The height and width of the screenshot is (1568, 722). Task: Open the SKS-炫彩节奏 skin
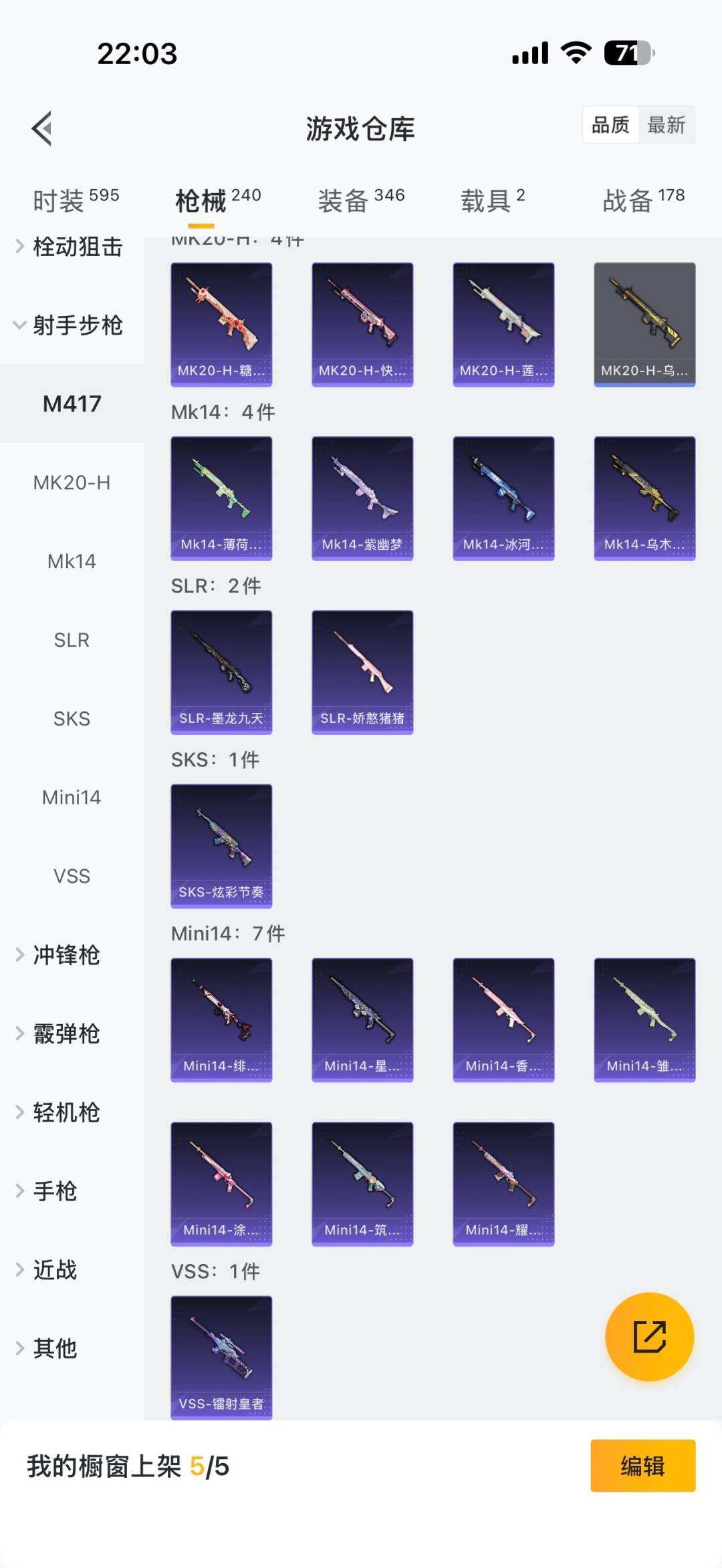pos(221,845)
